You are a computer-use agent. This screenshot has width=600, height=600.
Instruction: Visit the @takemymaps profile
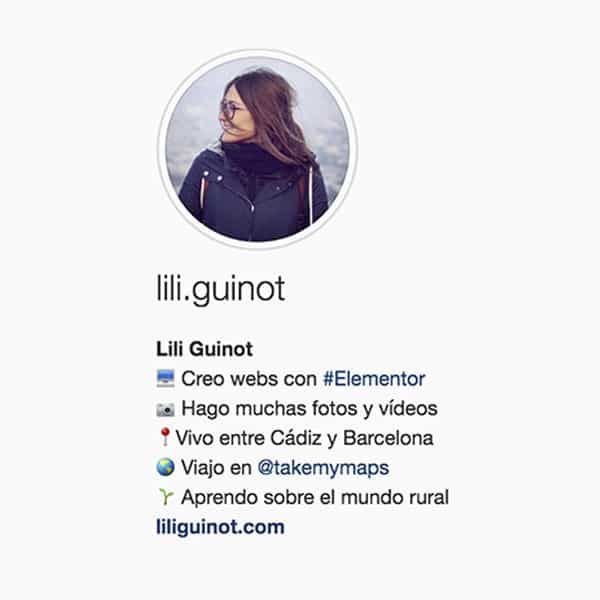(x=323, y=468)
